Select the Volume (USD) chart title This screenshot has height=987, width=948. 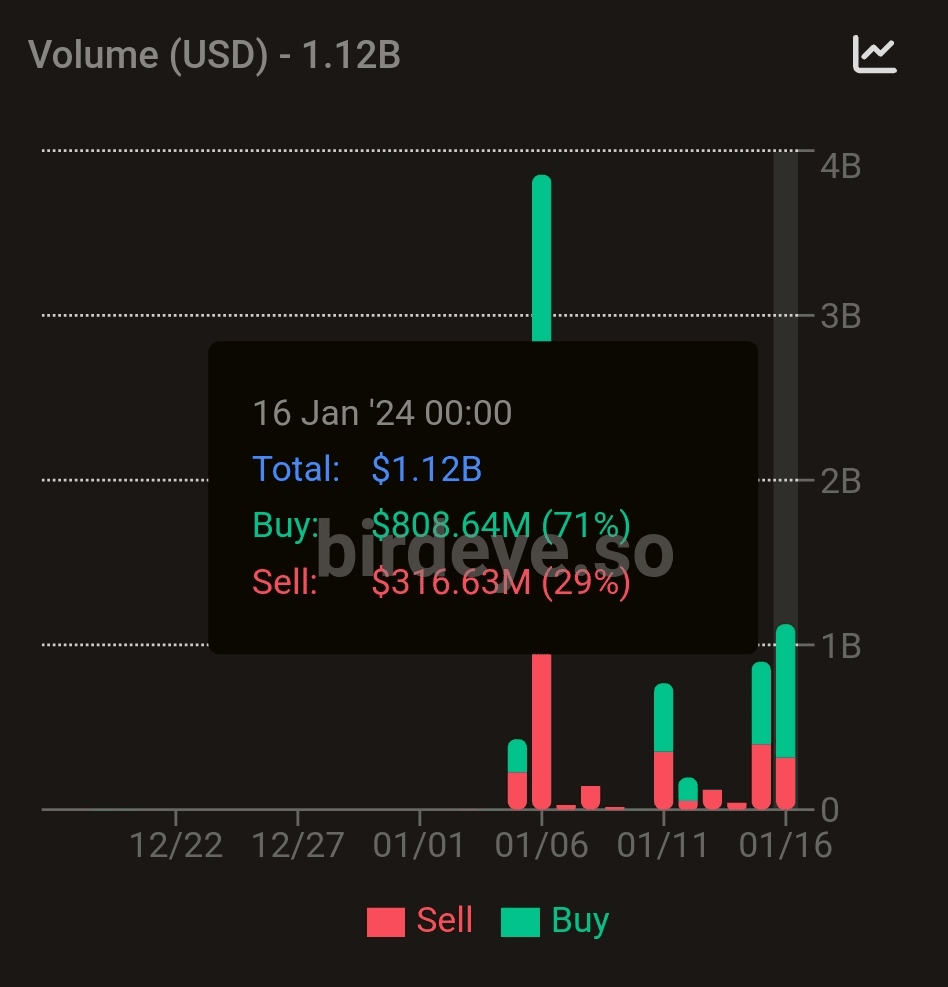(213, 55)
